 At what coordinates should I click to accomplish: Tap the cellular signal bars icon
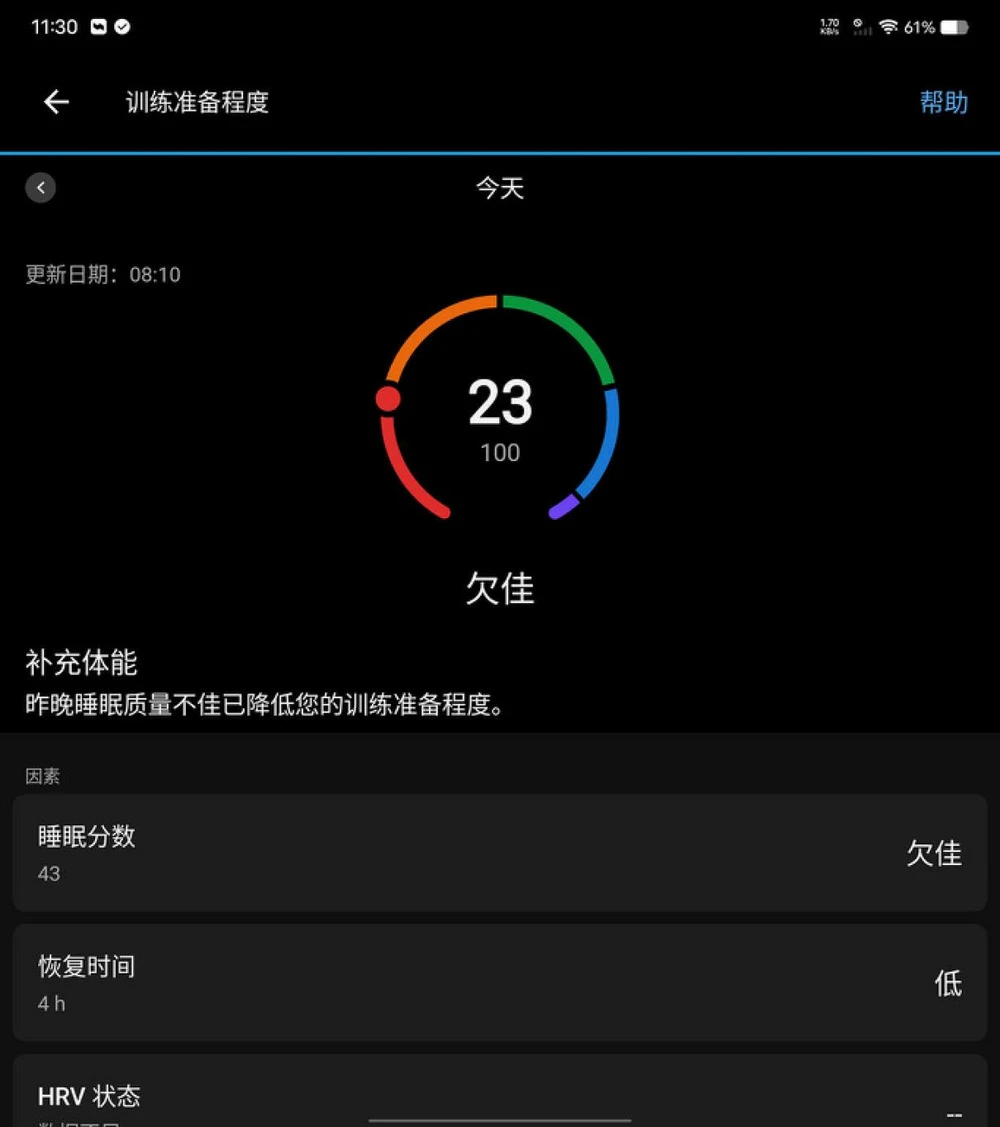click(860, 28)
